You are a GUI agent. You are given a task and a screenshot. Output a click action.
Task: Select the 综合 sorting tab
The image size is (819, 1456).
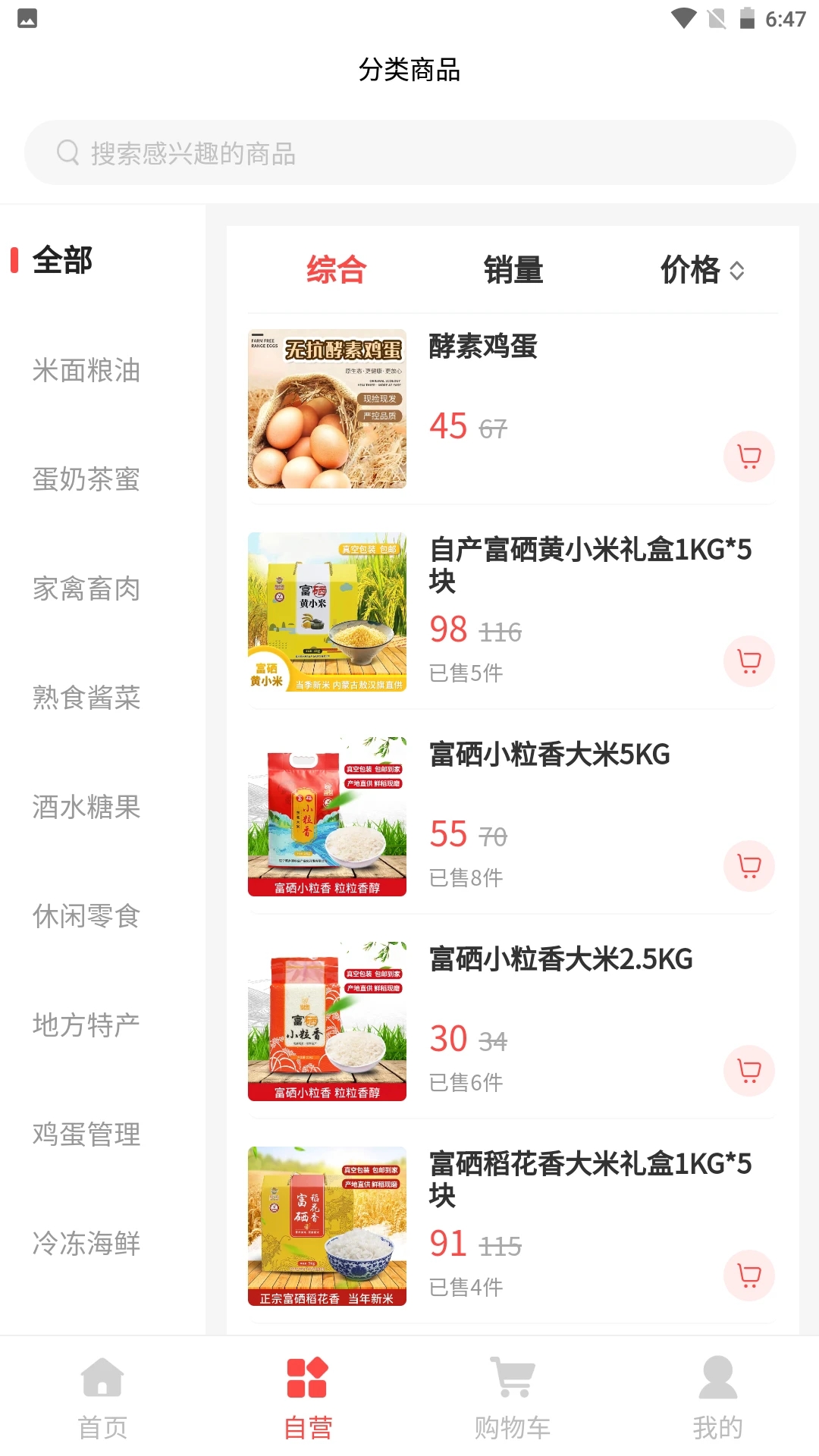pyautogui.click(x=336, y=270)
